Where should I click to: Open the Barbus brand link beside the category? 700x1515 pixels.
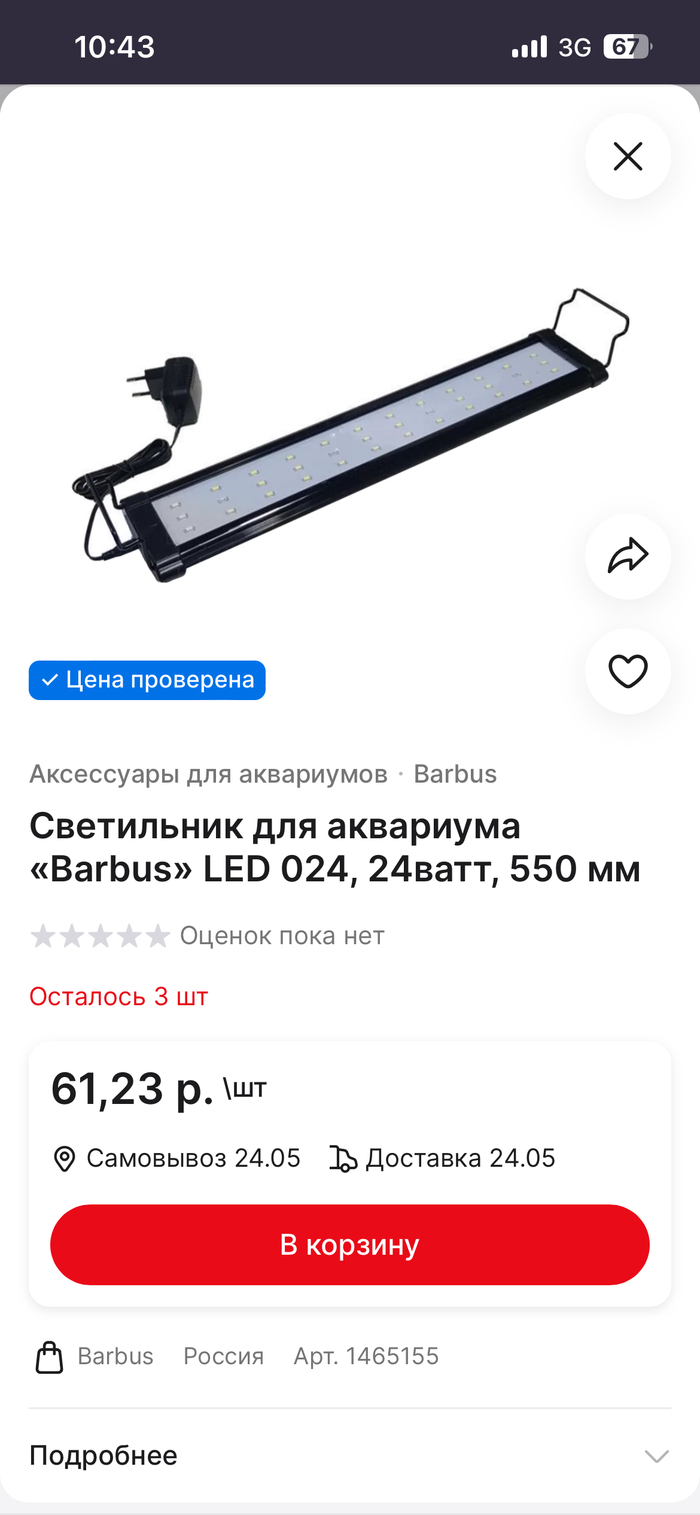tap(455, 774)
